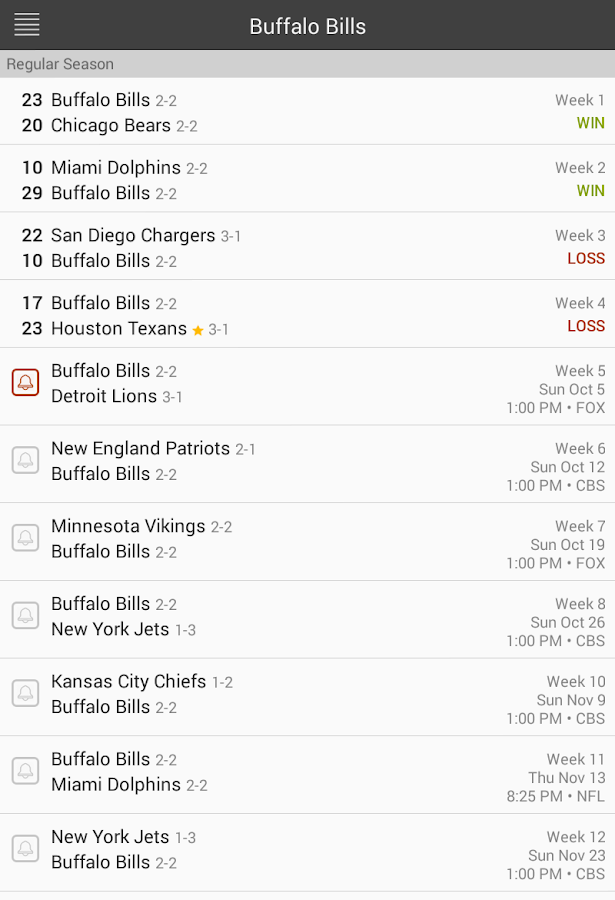Open Week 1 game against Chicago Bears

(x=307, y=112)
